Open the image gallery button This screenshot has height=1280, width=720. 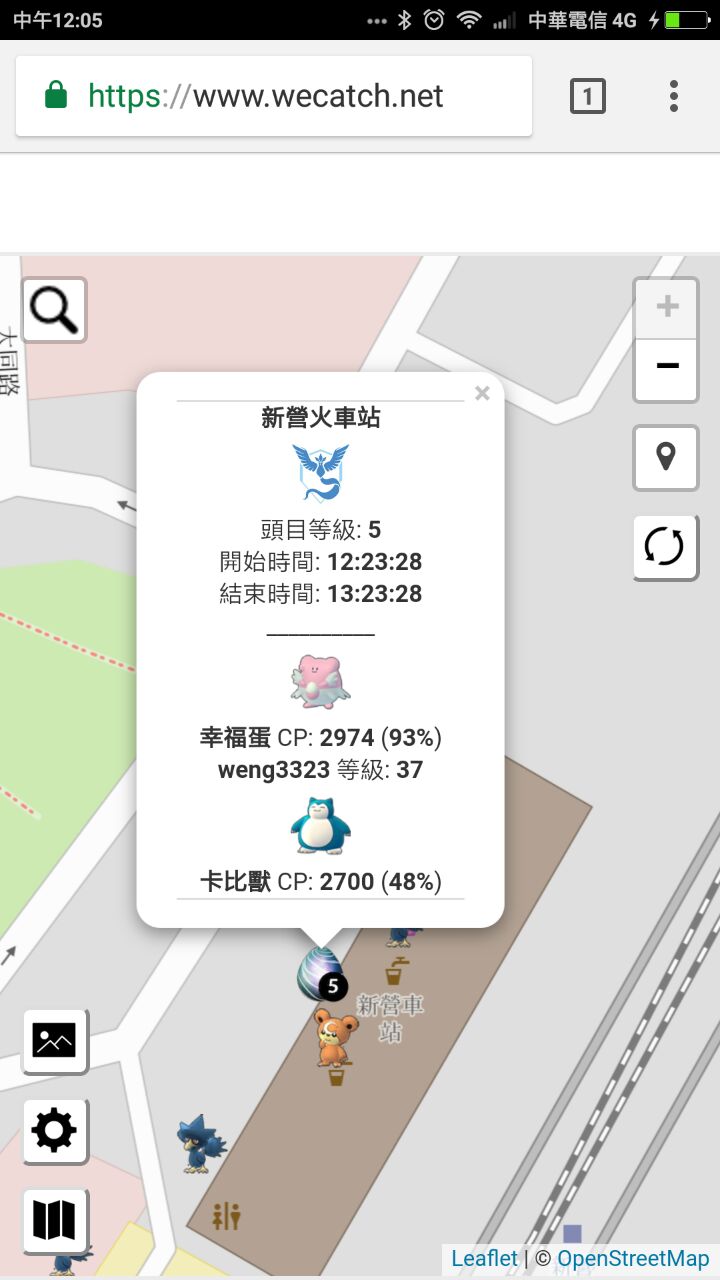click(54, 1041)
